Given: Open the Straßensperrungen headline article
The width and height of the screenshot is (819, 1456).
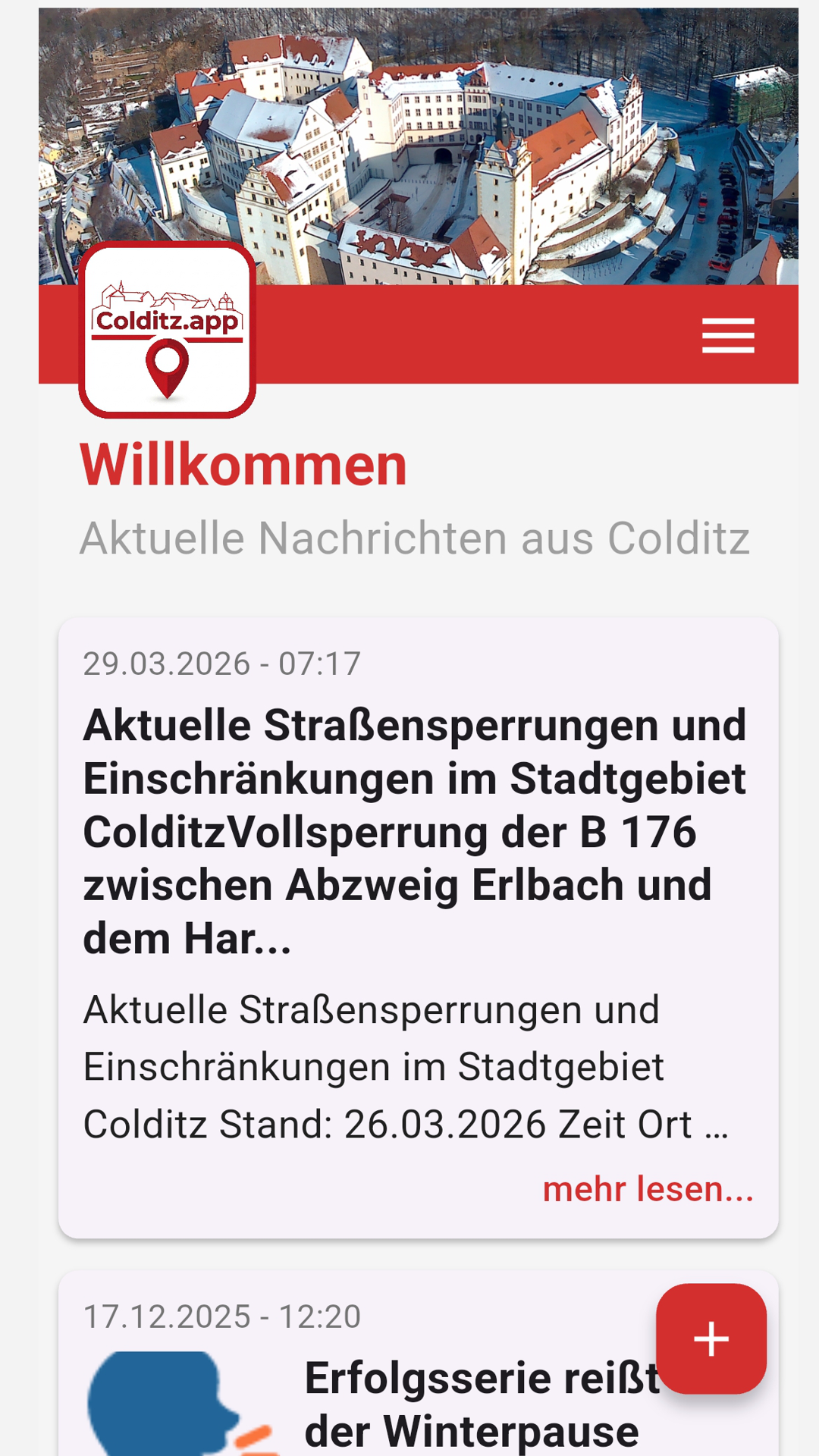Looking at the screenshot, I should 413,830.
